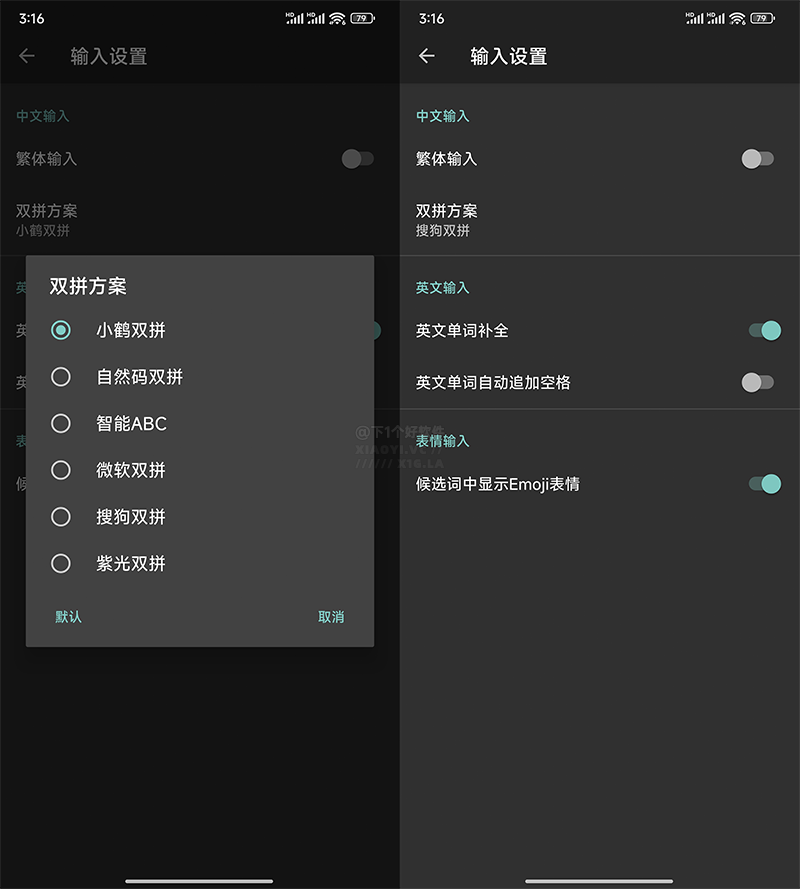The image size is (800, 889).
Task: Cancel the dialog with 取消
Action: pos(331,617)
